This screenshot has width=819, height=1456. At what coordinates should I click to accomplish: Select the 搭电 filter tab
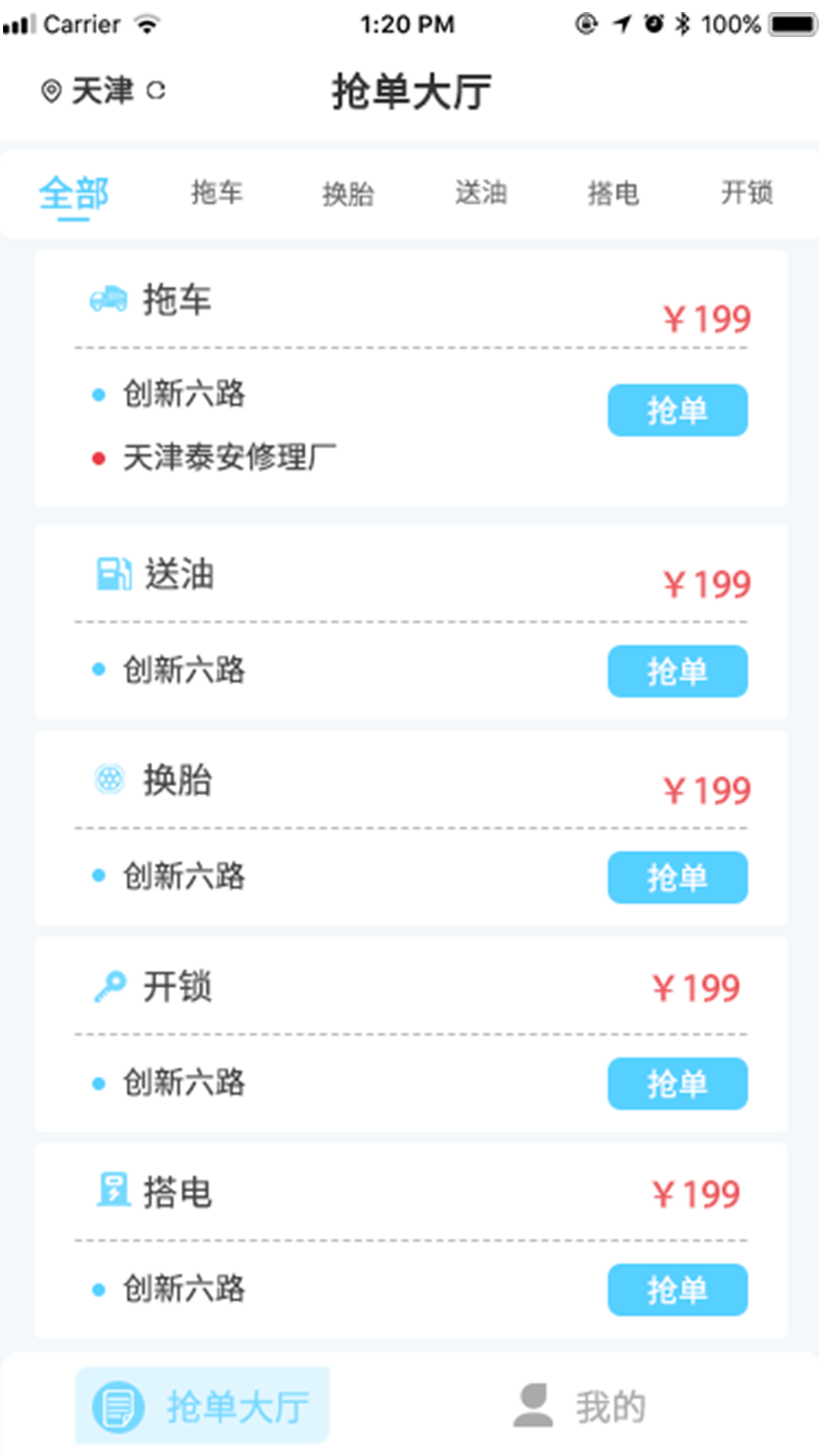(614, 193)
